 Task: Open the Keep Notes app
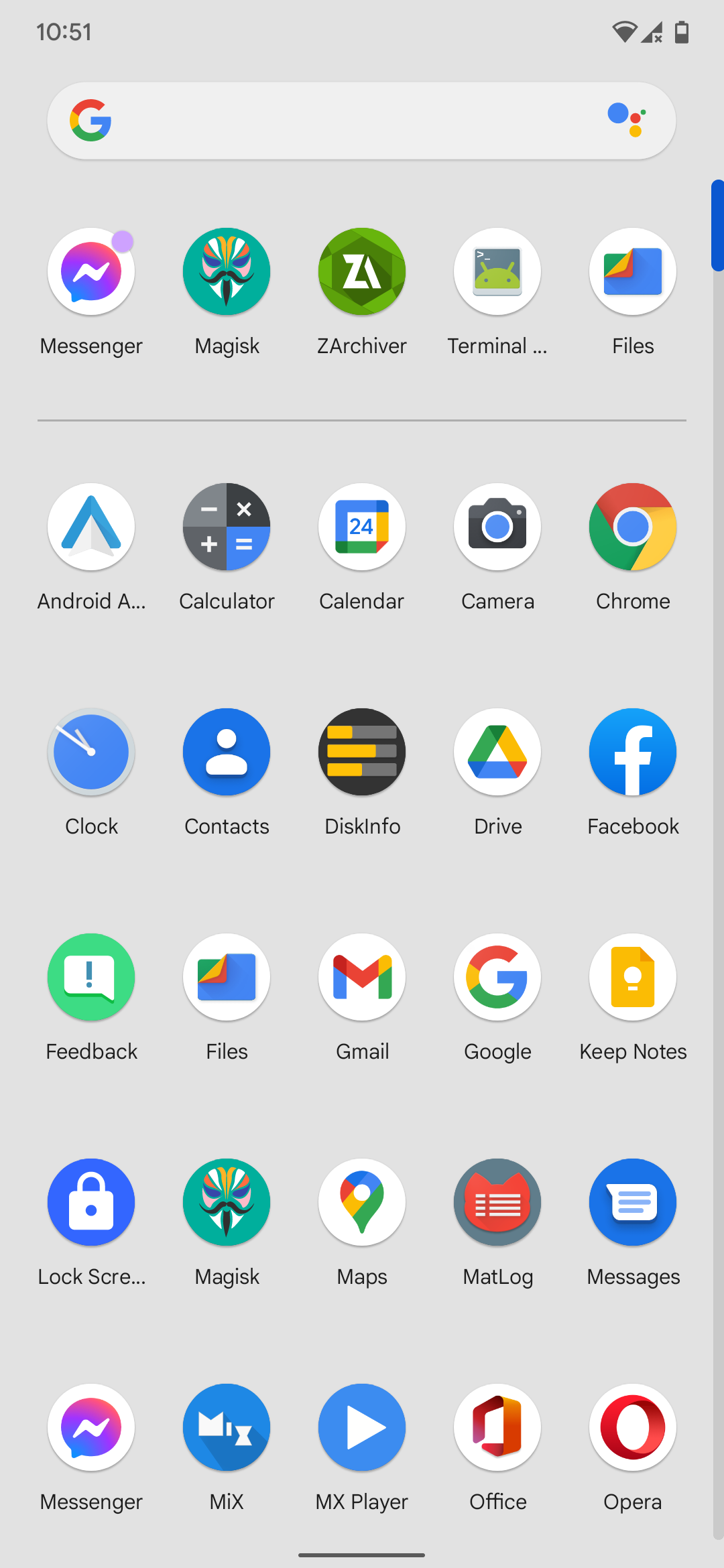point(633,978)
